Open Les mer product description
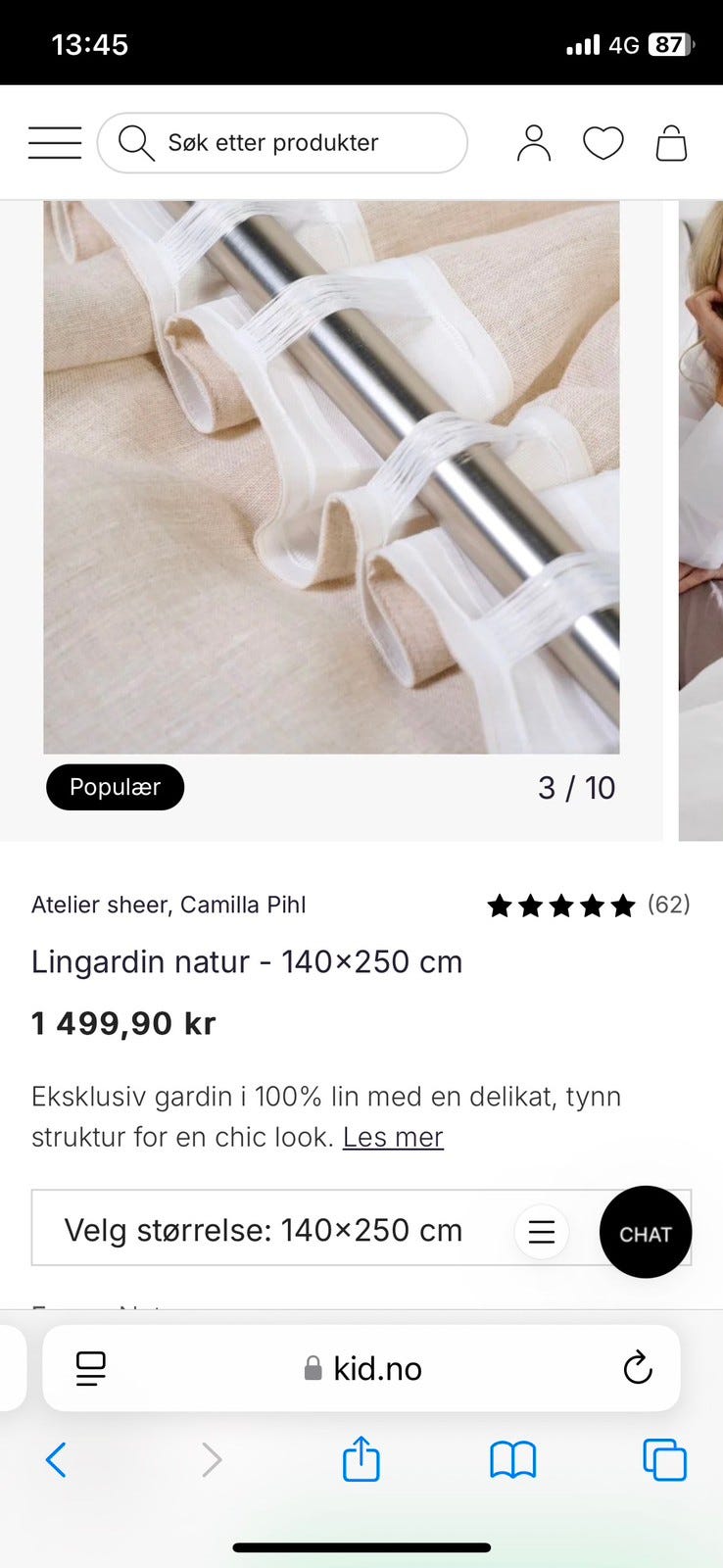This screenshot has height=1568, width=723. click(x=392, y=1137)
